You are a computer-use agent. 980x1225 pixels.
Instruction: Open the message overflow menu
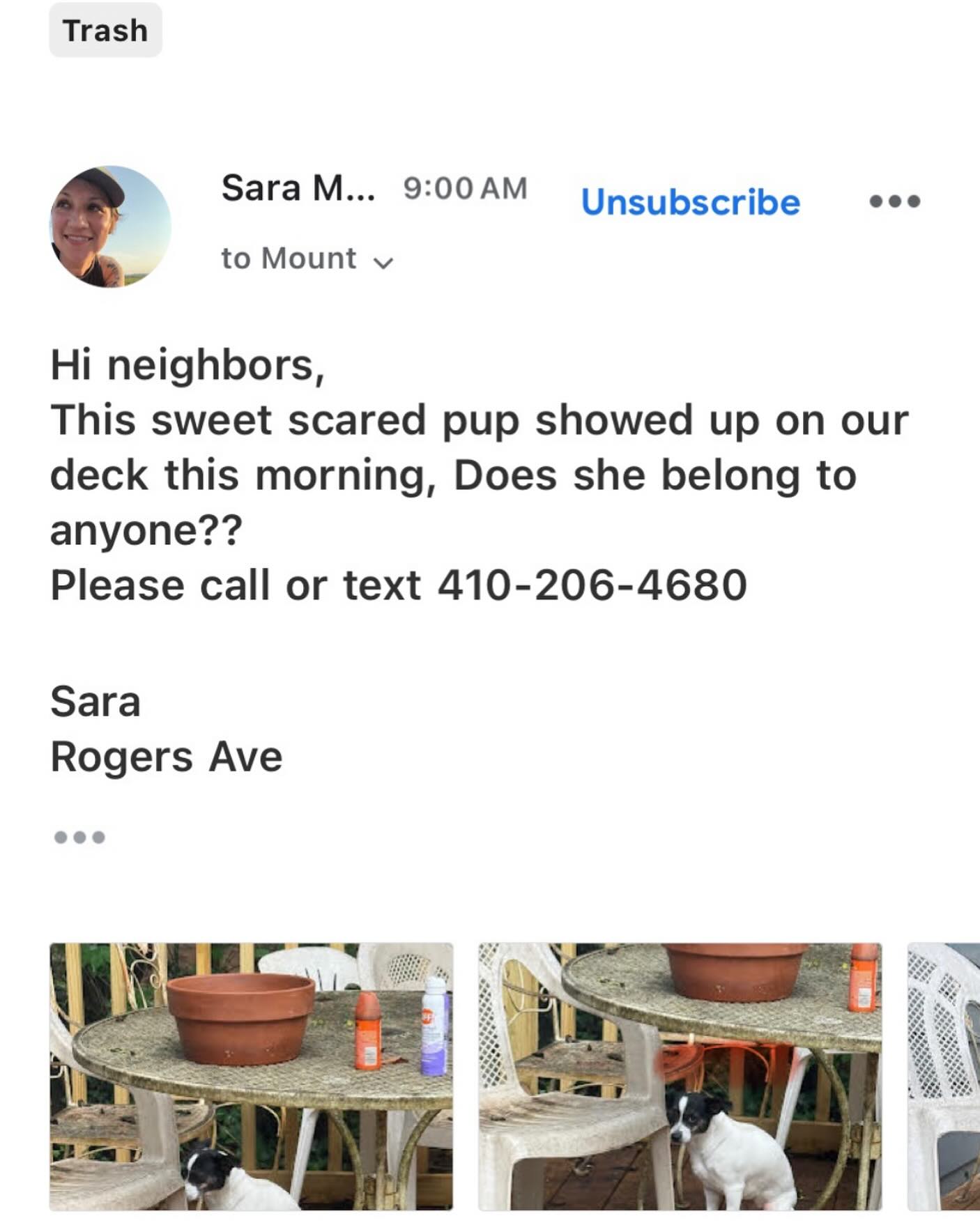pyautogui.click(x=895, y=201)
